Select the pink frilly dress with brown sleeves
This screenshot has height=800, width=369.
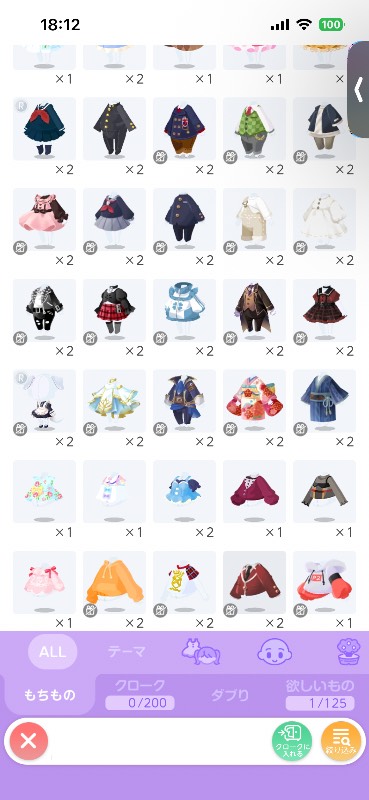coord(44,219)
